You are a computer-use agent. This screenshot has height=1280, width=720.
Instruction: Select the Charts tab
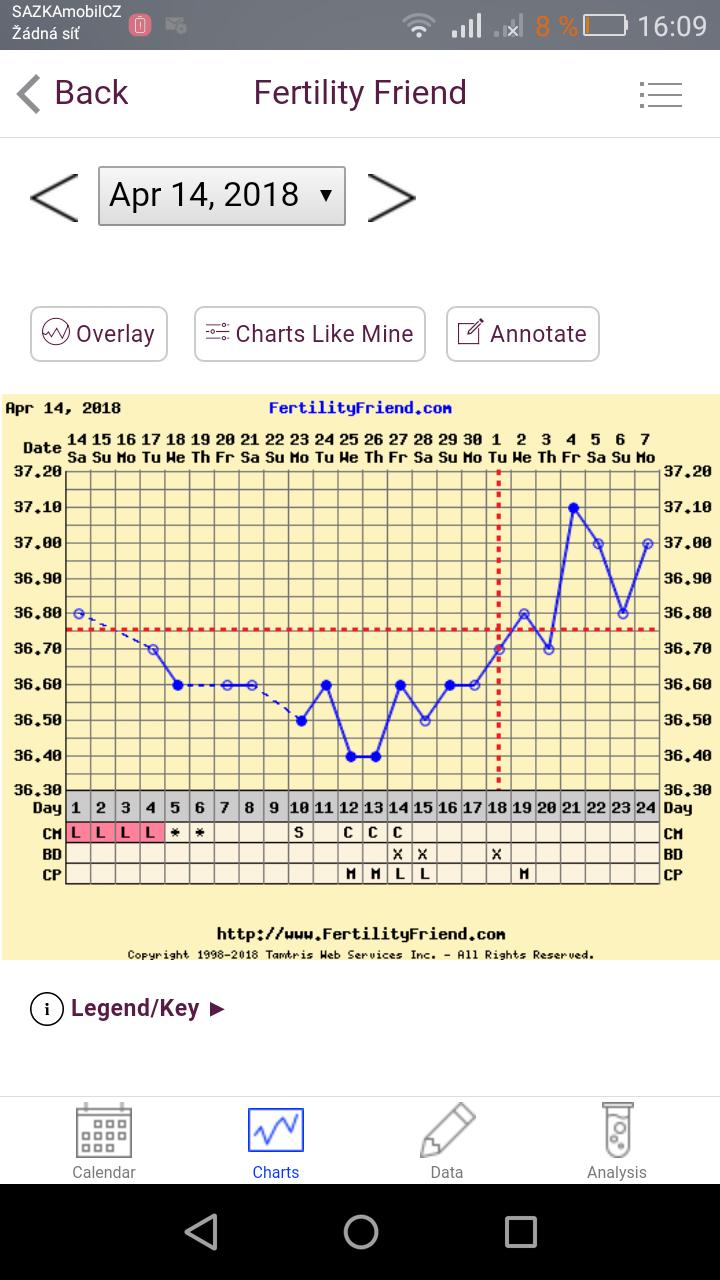[x=276, y=1141]
